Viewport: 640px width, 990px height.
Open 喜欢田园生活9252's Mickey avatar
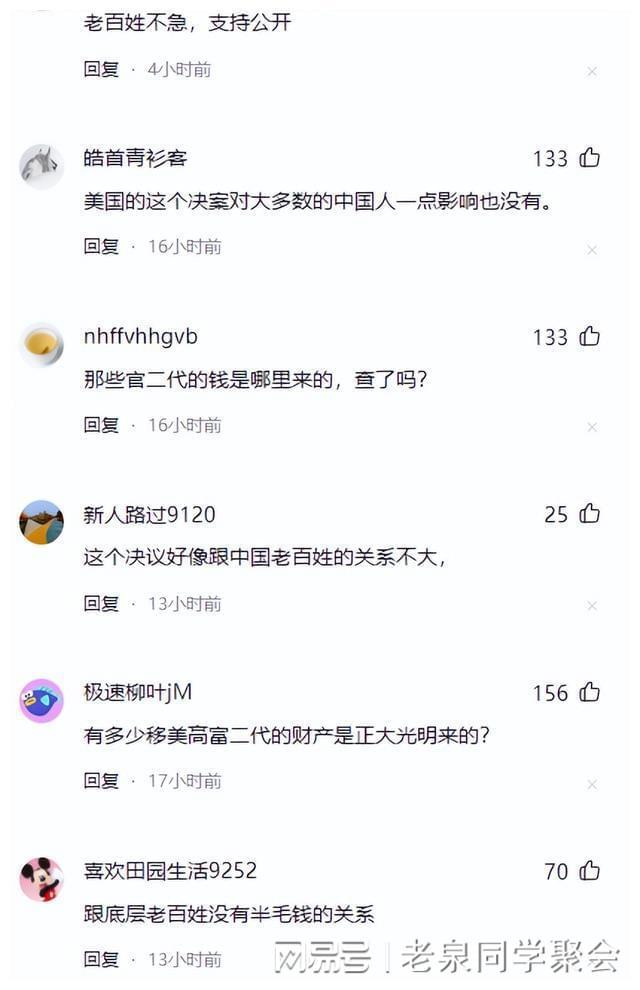pos(41,879)
